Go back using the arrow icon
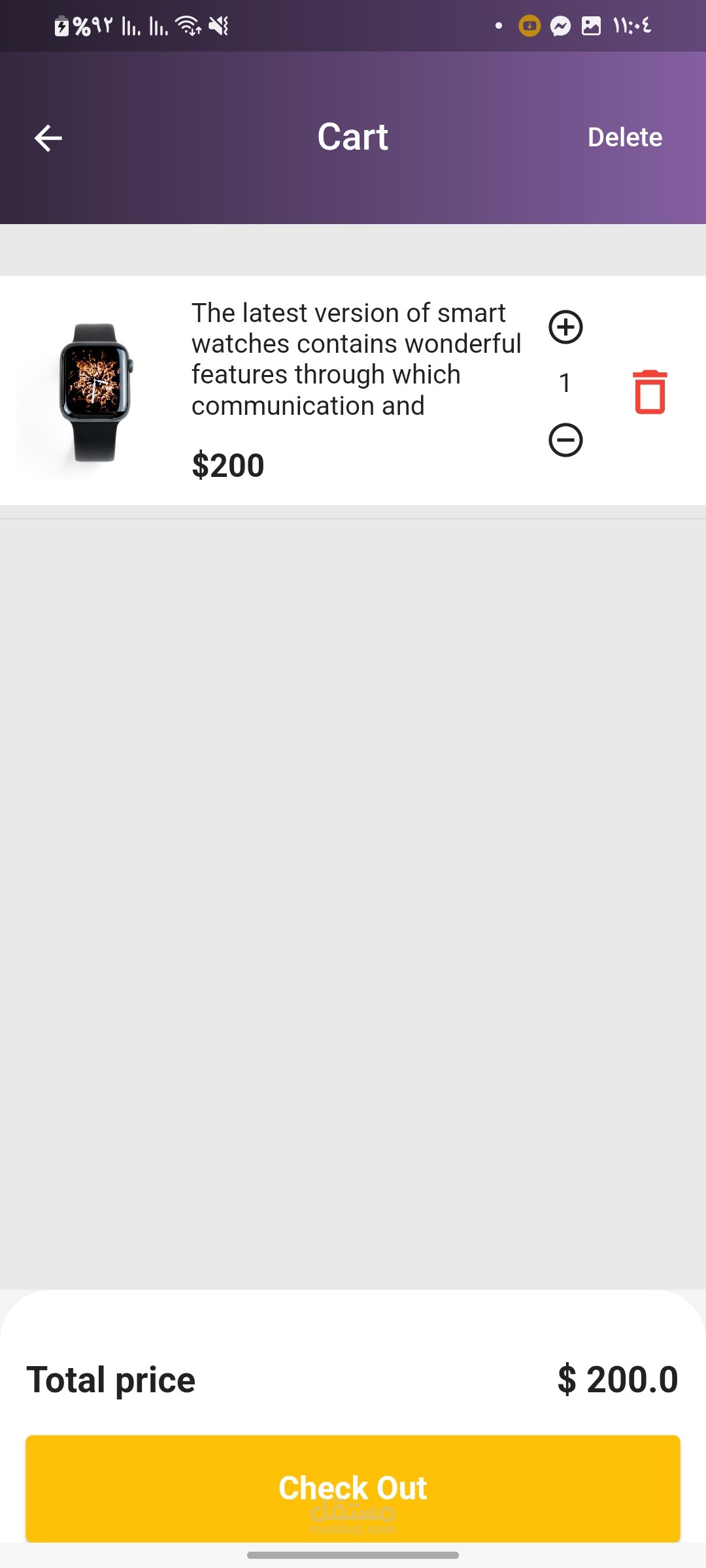This screenshot has width=706, height=1568. click(x=48, y=138)
